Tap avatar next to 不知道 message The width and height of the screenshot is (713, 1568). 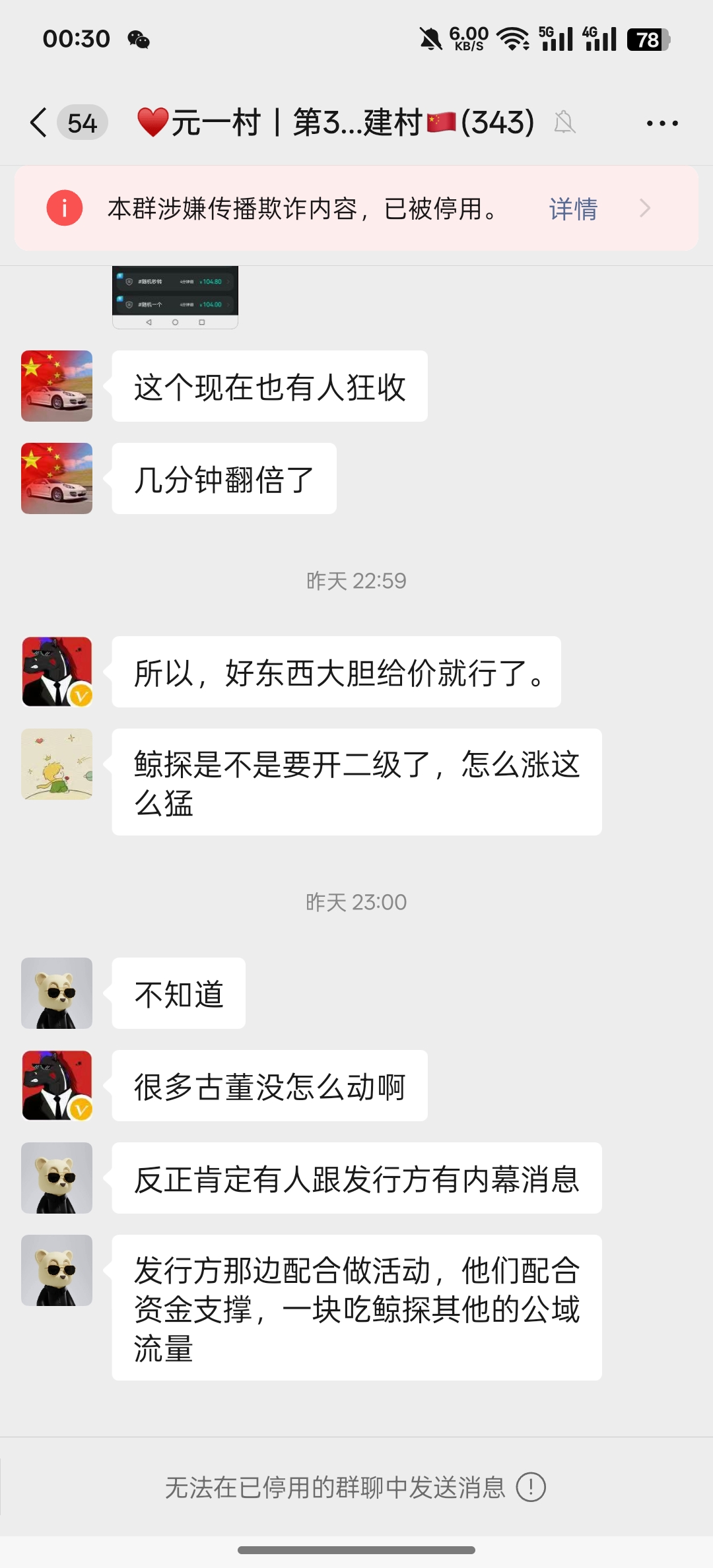57,993
